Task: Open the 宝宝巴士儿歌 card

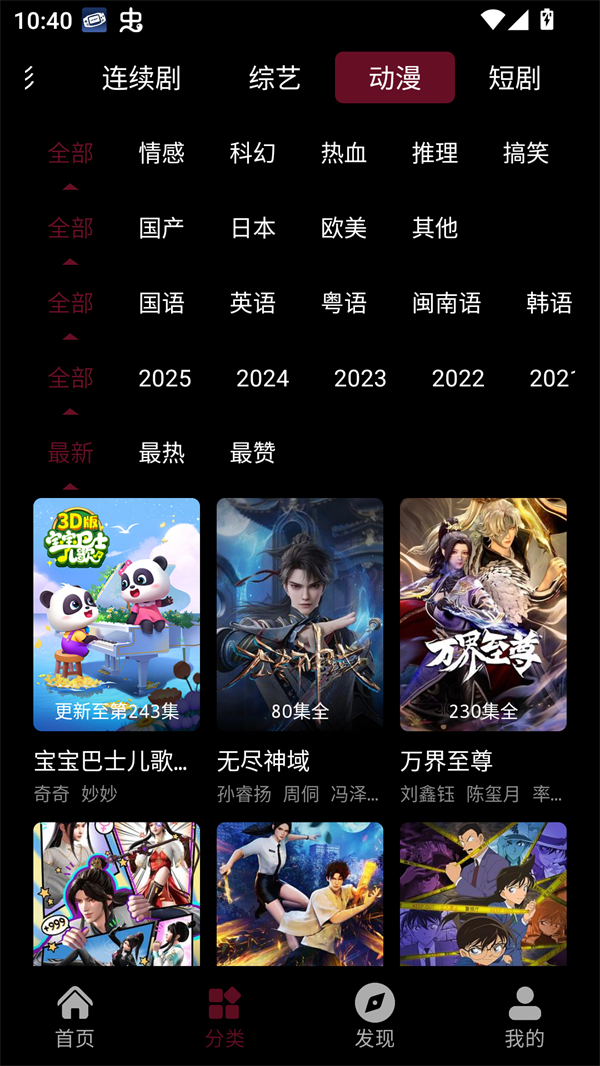Action: (x=116, y=614)
